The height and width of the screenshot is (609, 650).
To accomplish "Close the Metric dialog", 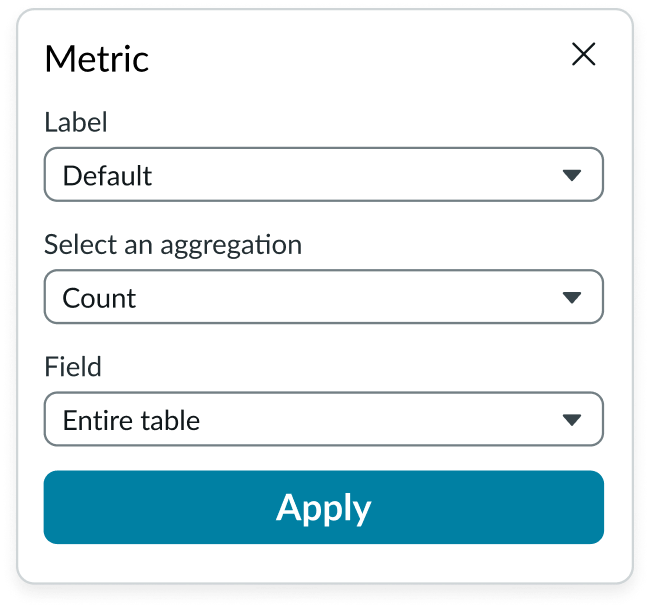I will 583,55.
